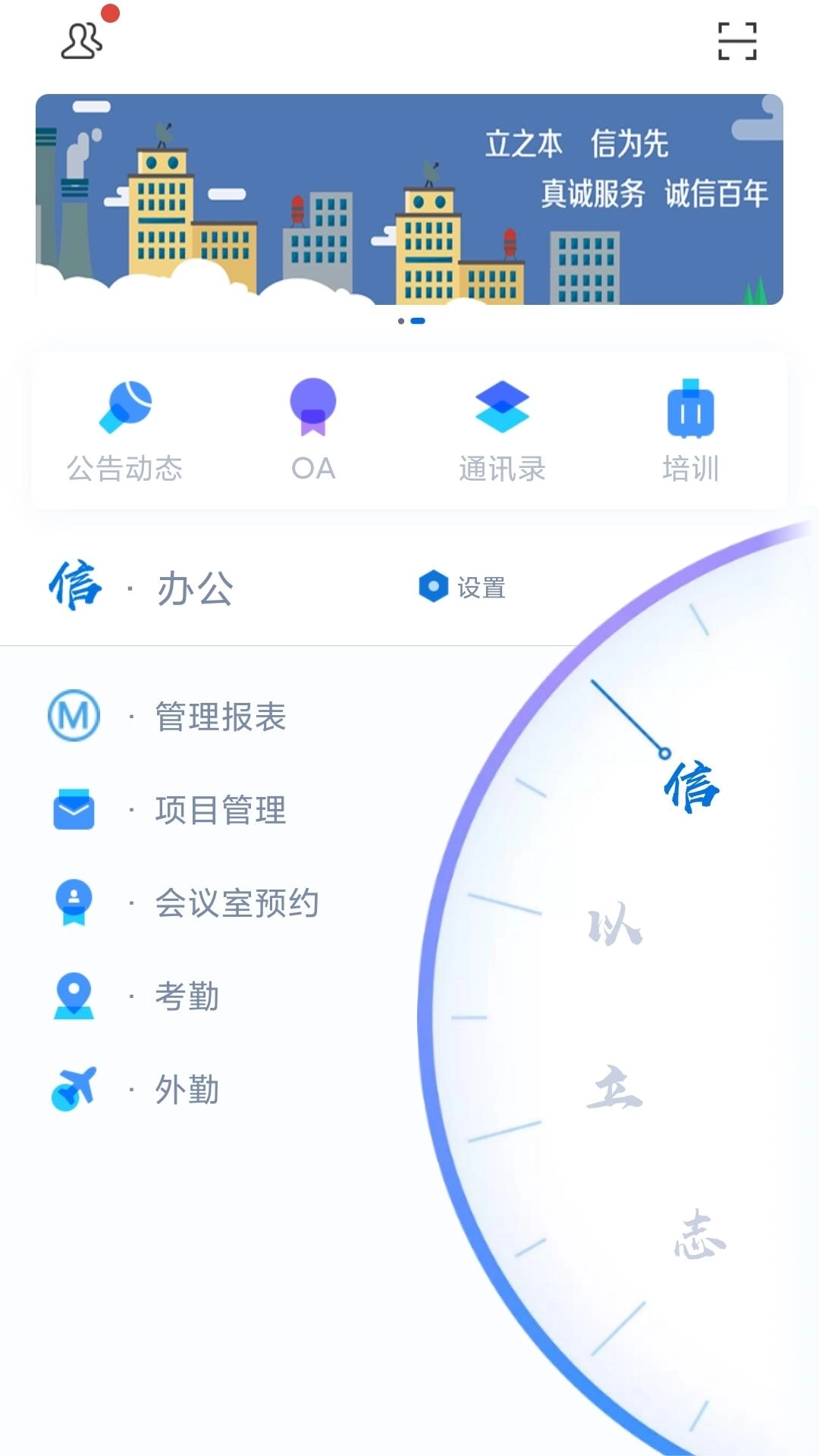Open the 会议室预约 meeting room booking link

236,903
